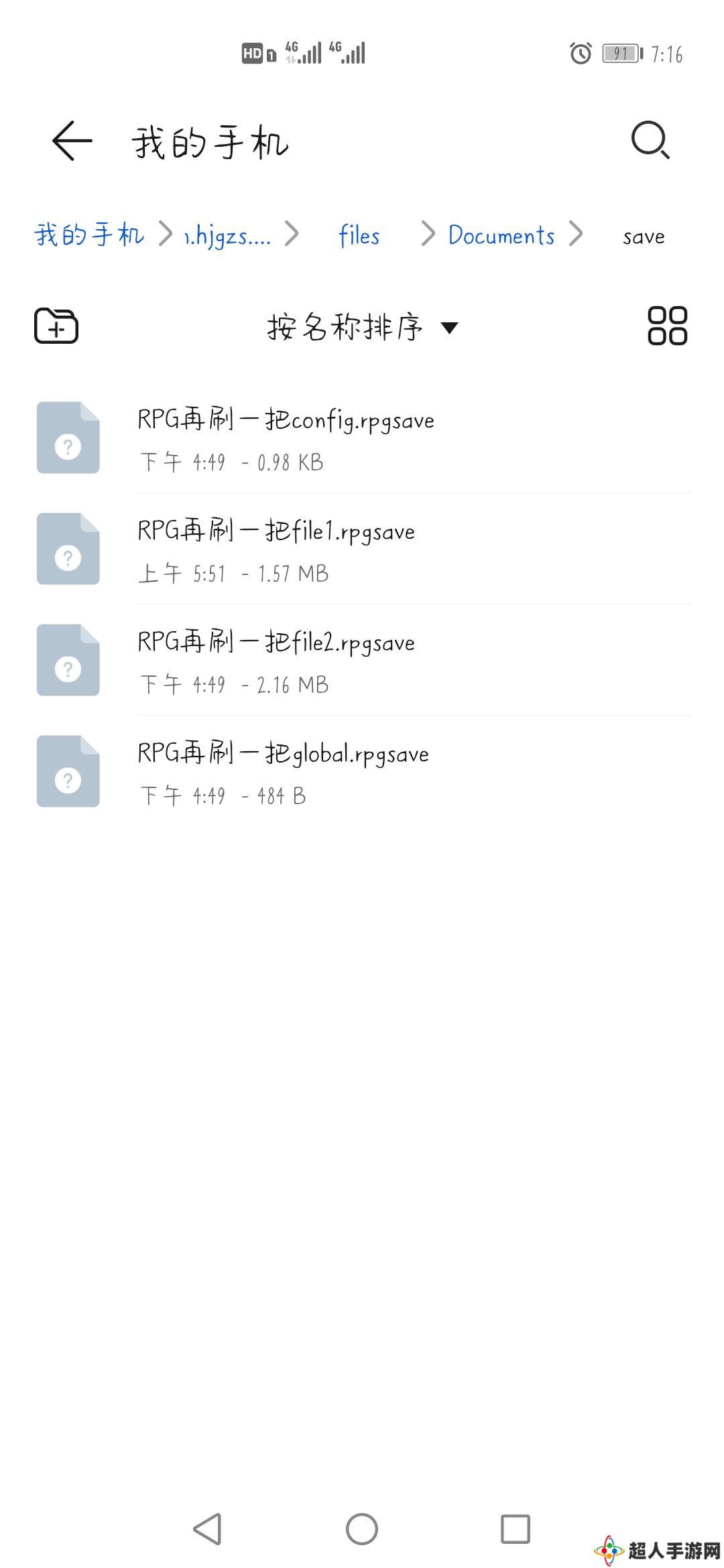This screenshot has width=724, height=1568.
Task: Navigate to the Documents breadcrumb
Action: point(501,235)
